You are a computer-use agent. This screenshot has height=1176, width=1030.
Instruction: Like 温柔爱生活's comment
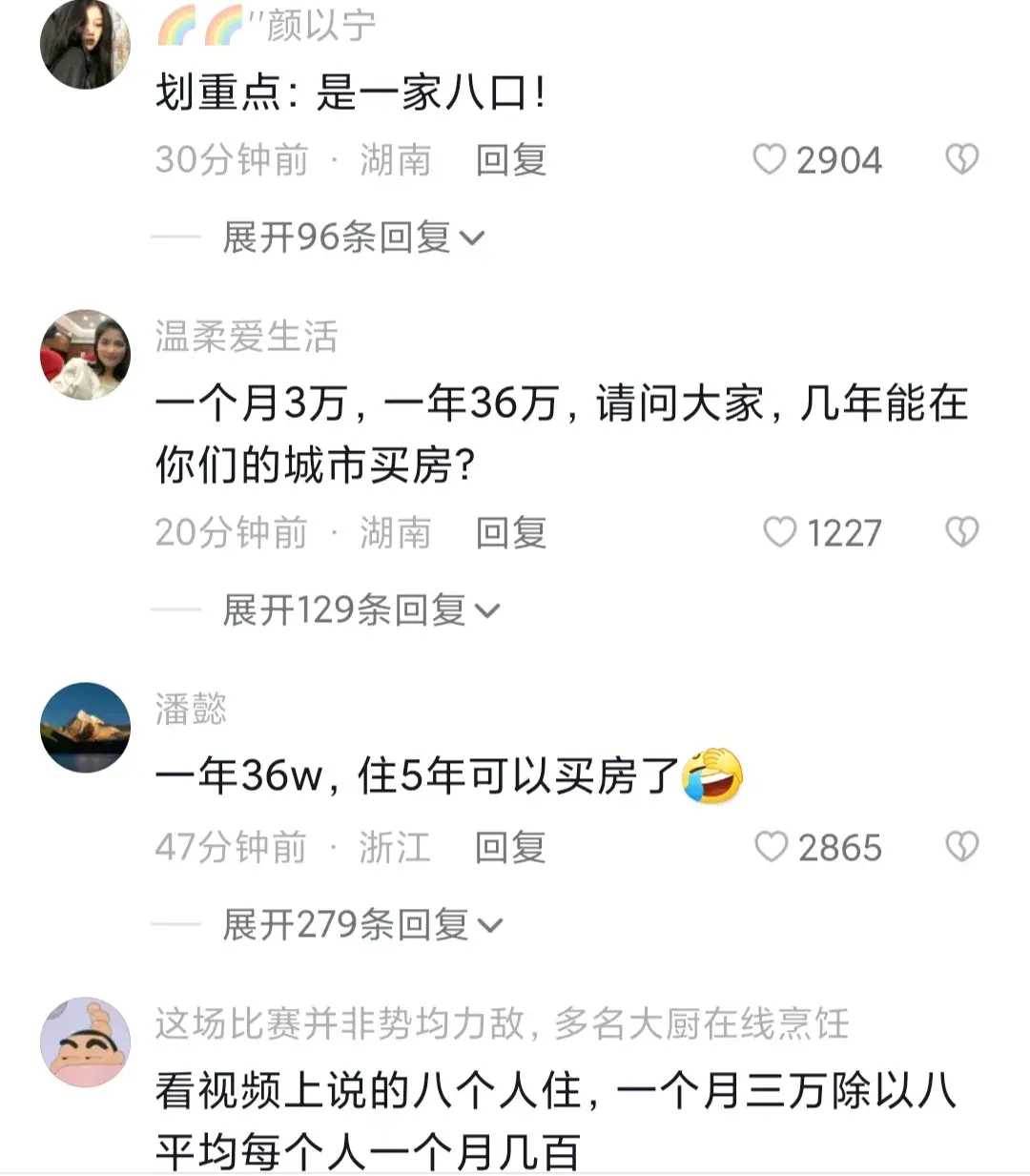pyautogui.click(x=779, y=532)
